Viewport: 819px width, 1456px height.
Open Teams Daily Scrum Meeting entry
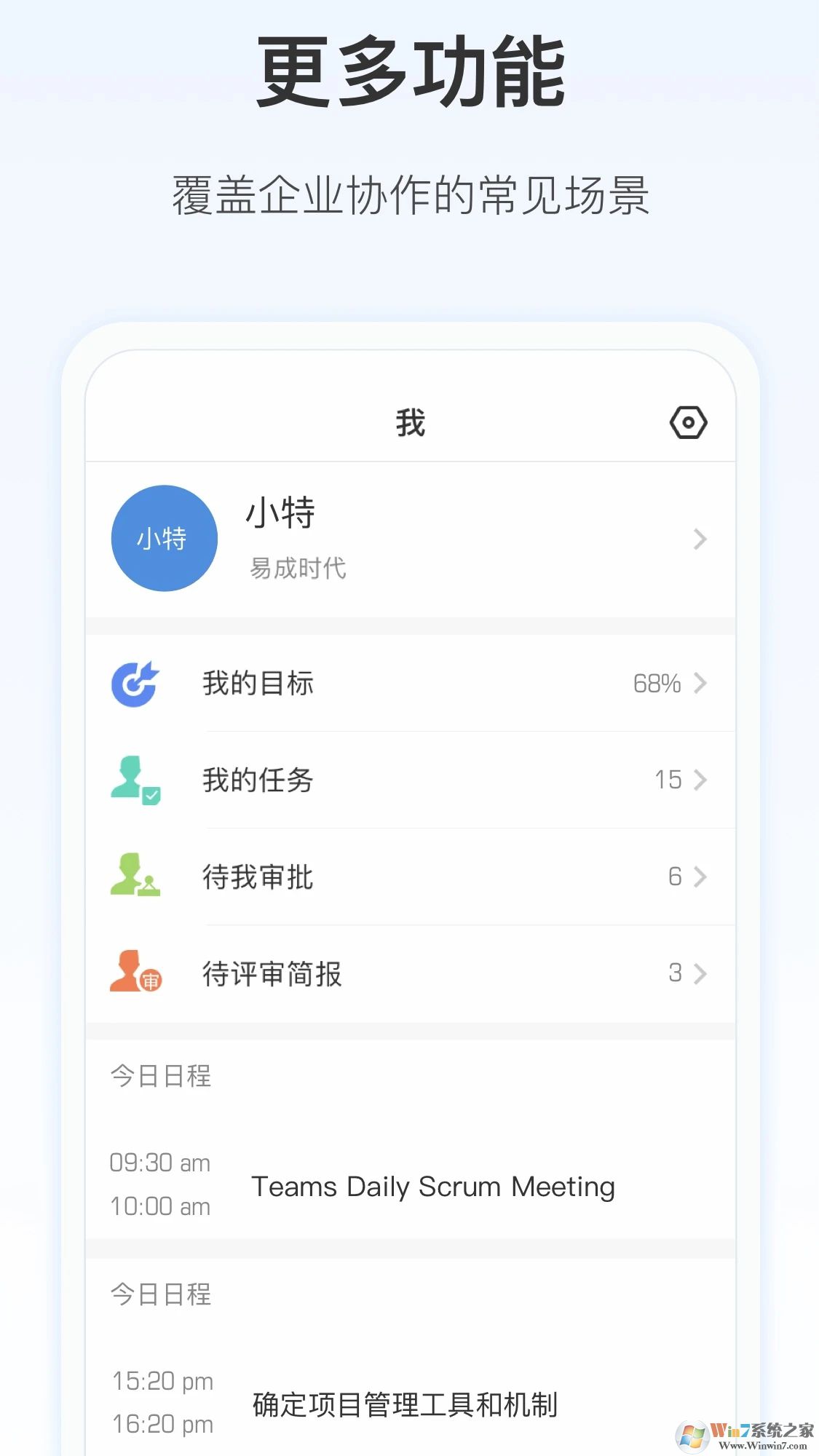pyautogui.click(x=431, y=1186)
